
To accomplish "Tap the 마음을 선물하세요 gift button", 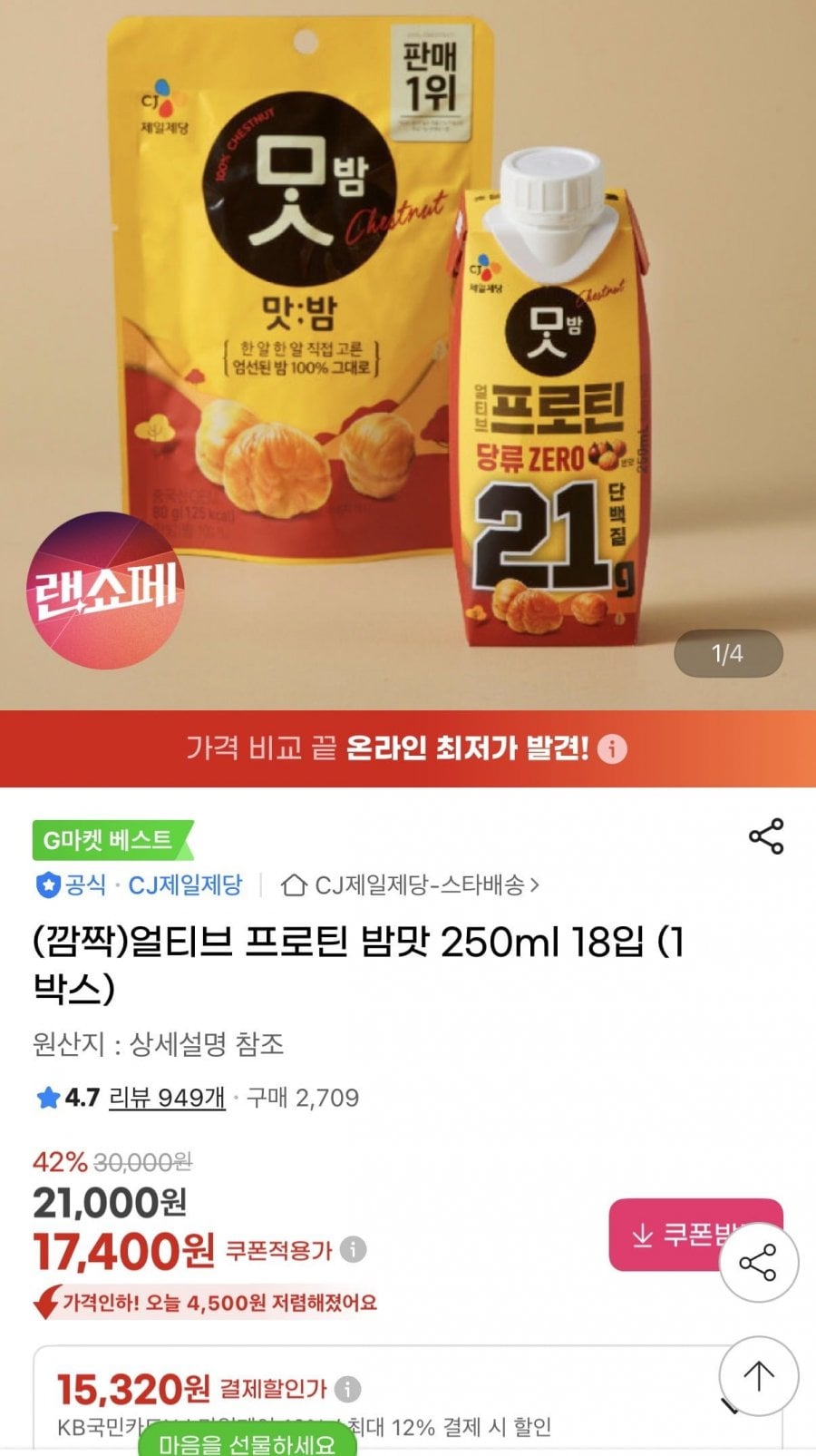I will pos(247,1442).
